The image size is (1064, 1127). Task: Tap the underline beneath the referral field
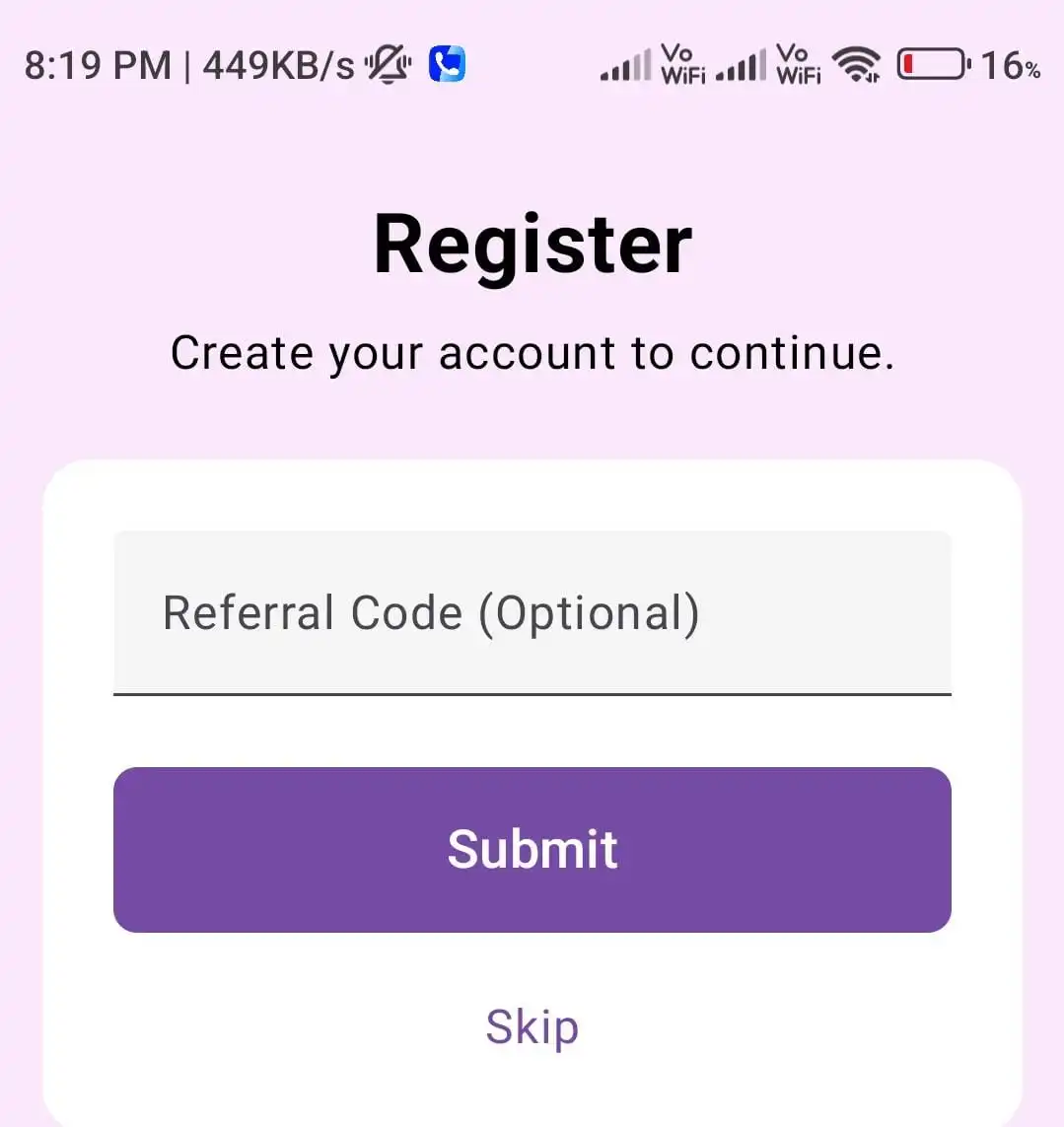[532, 695]
